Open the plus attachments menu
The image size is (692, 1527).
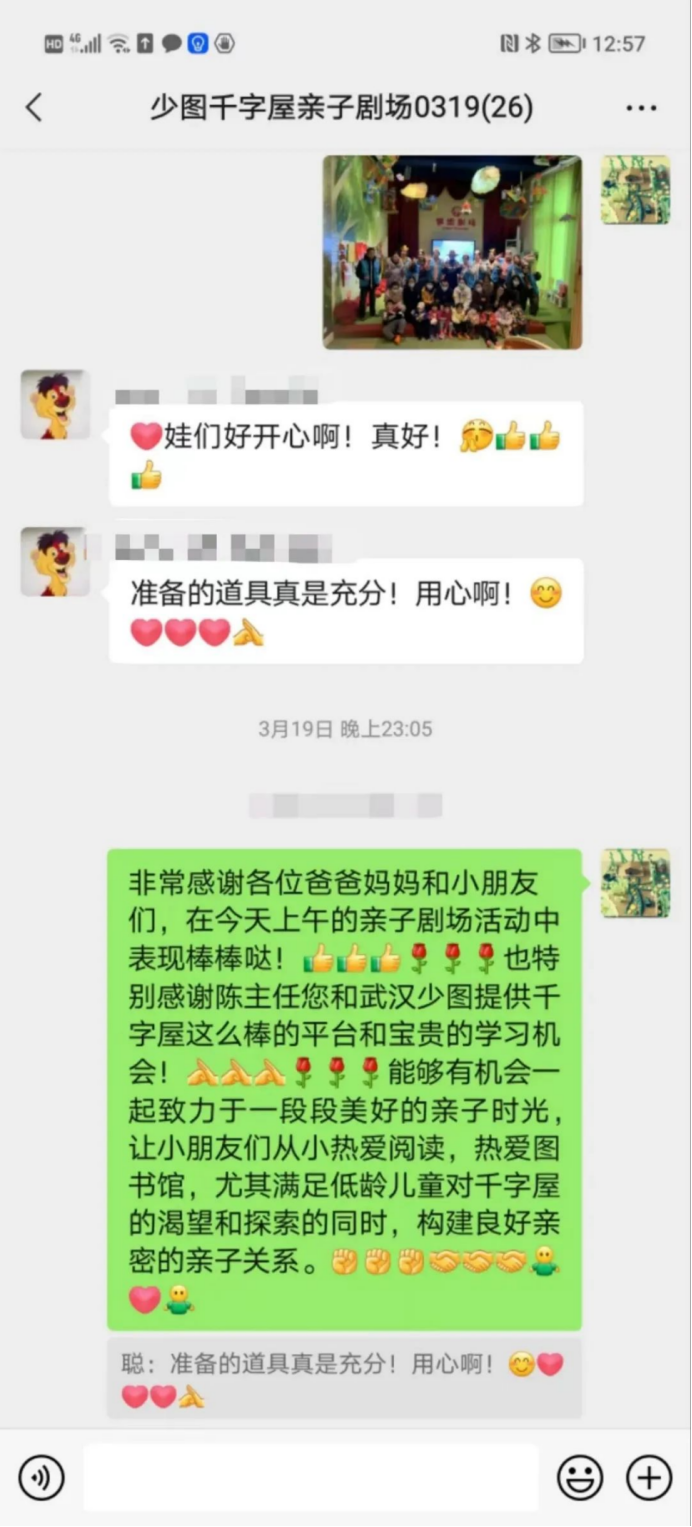coord(649,1477)
